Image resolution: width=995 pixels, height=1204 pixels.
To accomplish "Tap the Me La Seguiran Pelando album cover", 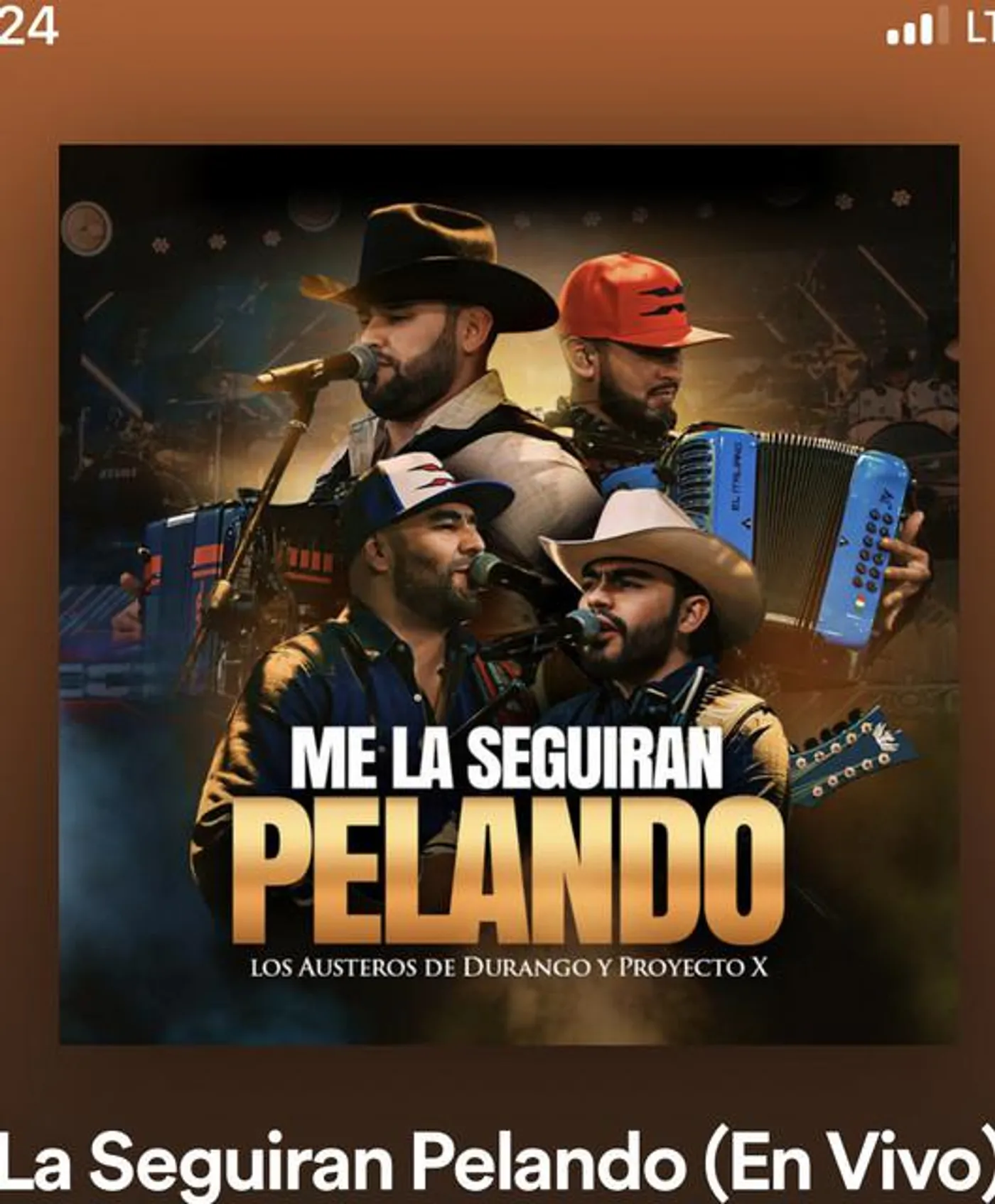I will click(x=508, y=594).
